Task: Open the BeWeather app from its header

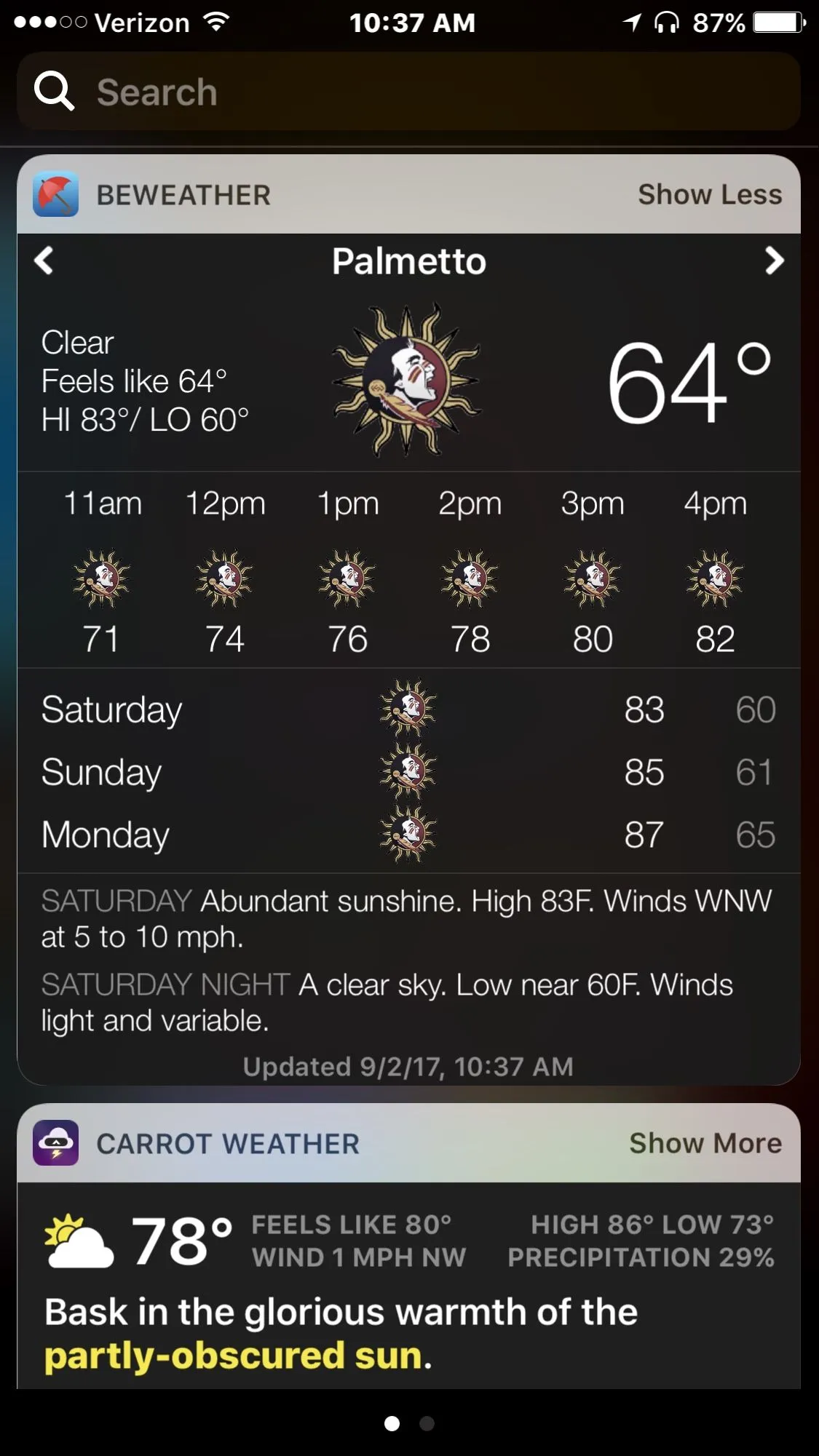Action: point(182,195)
